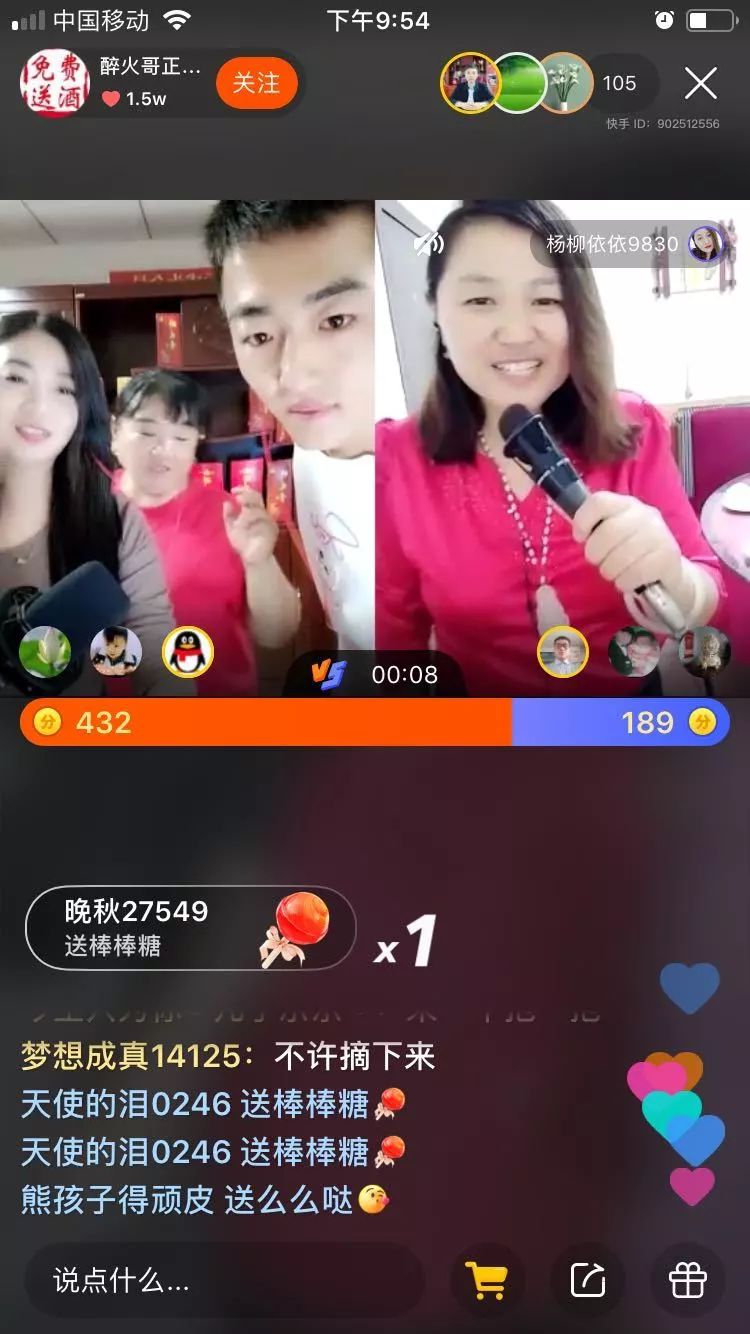Open the viewer list showing 105 watchers
The width and height of the screenshot is (750, 1334).
[621, 84]
